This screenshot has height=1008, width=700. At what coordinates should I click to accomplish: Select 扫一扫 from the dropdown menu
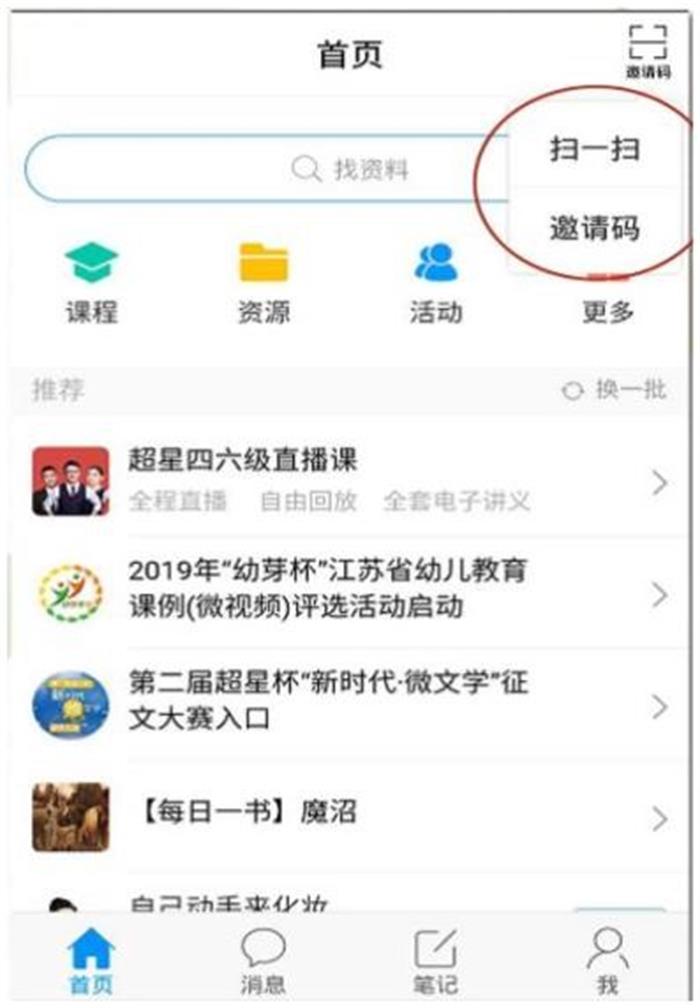pyautogui.click(x=594, y=150)
